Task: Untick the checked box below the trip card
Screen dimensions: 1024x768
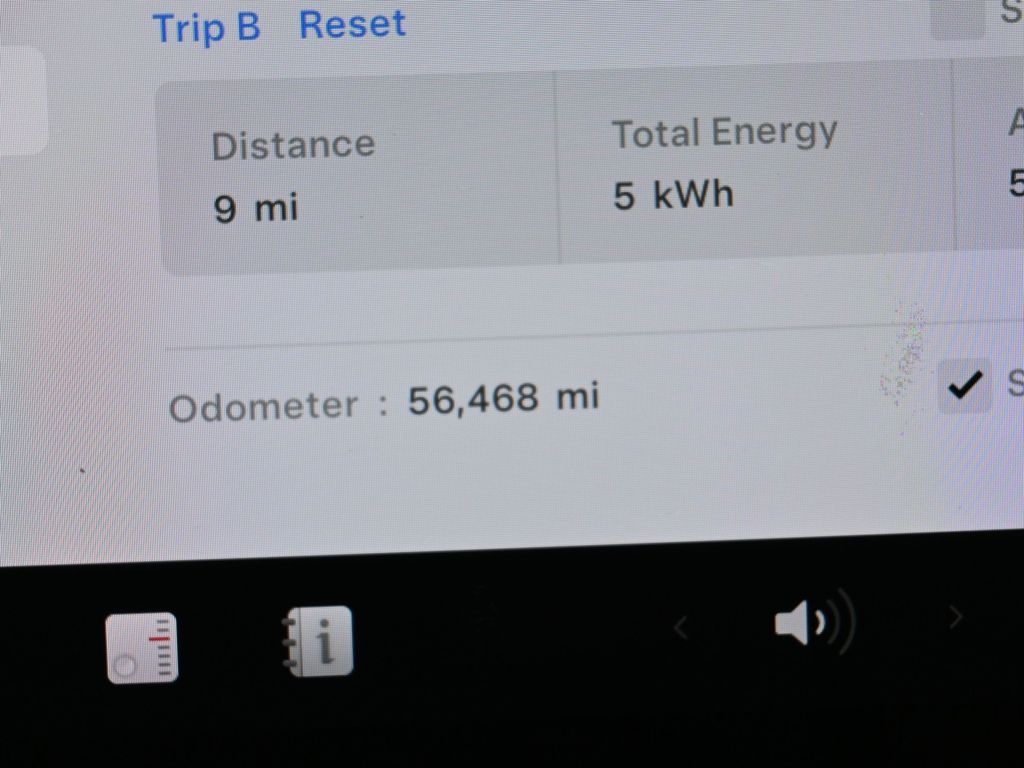Action: 964,386
